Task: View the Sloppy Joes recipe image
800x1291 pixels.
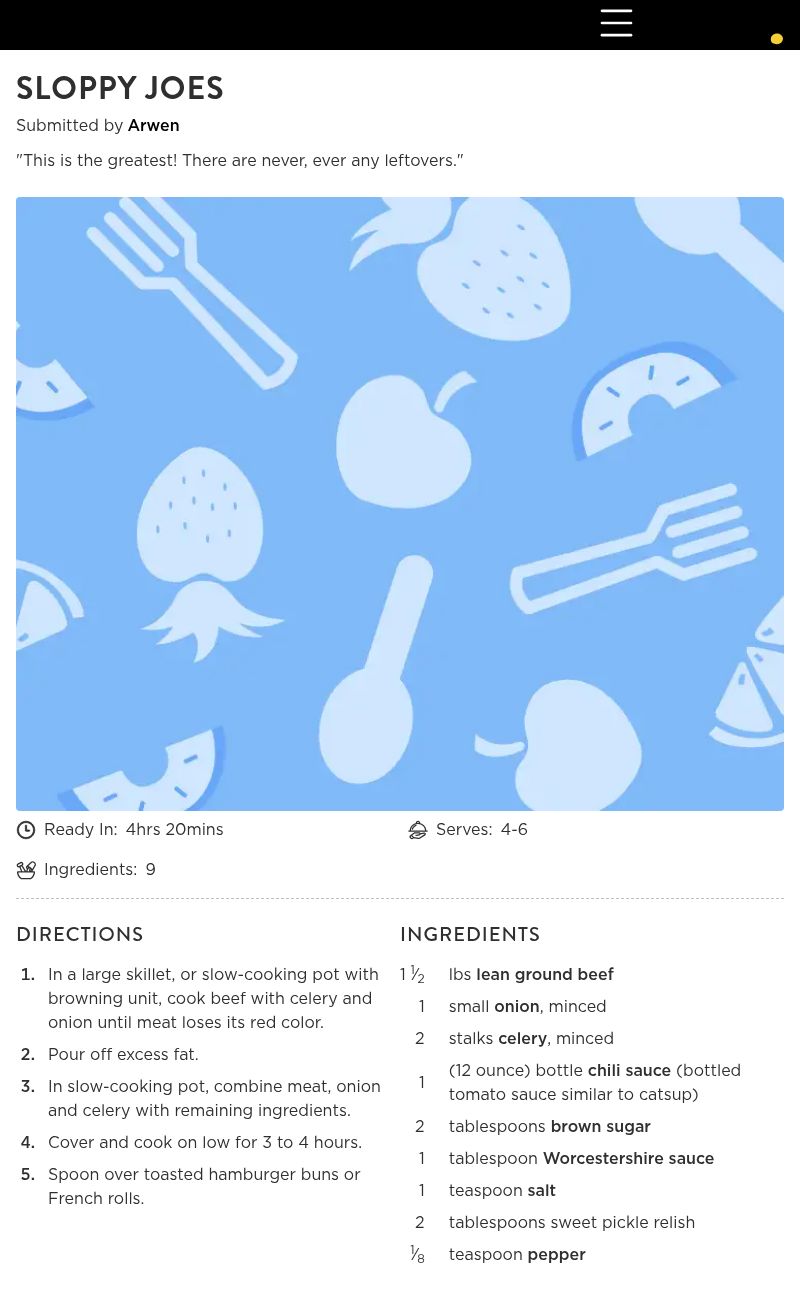Action: 400,503
